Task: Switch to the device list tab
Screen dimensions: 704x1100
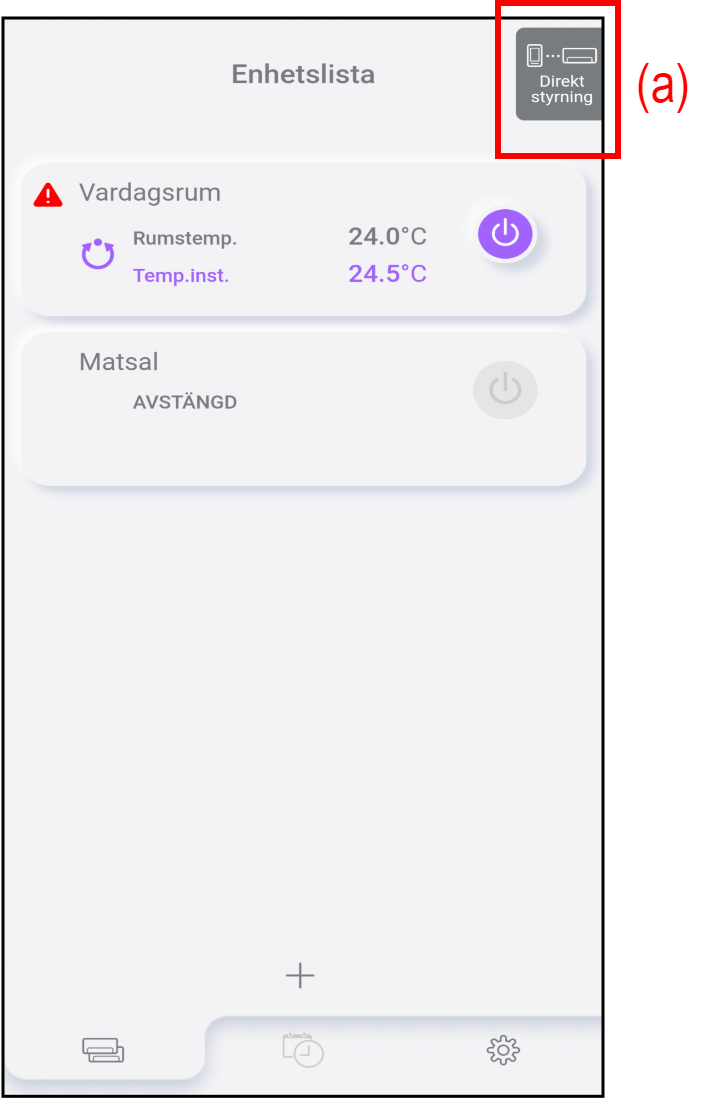Action: click(103, 1050)
